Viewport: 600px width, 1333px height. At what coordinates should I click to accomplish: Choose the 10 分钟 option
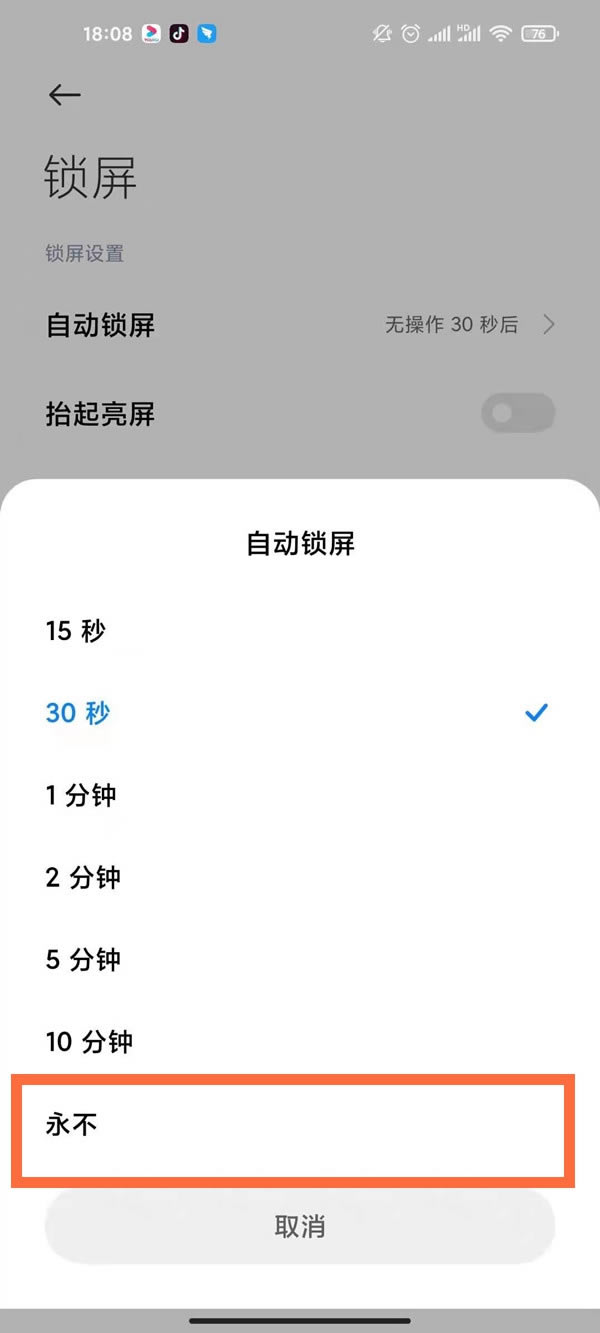tap(89, 1042)
